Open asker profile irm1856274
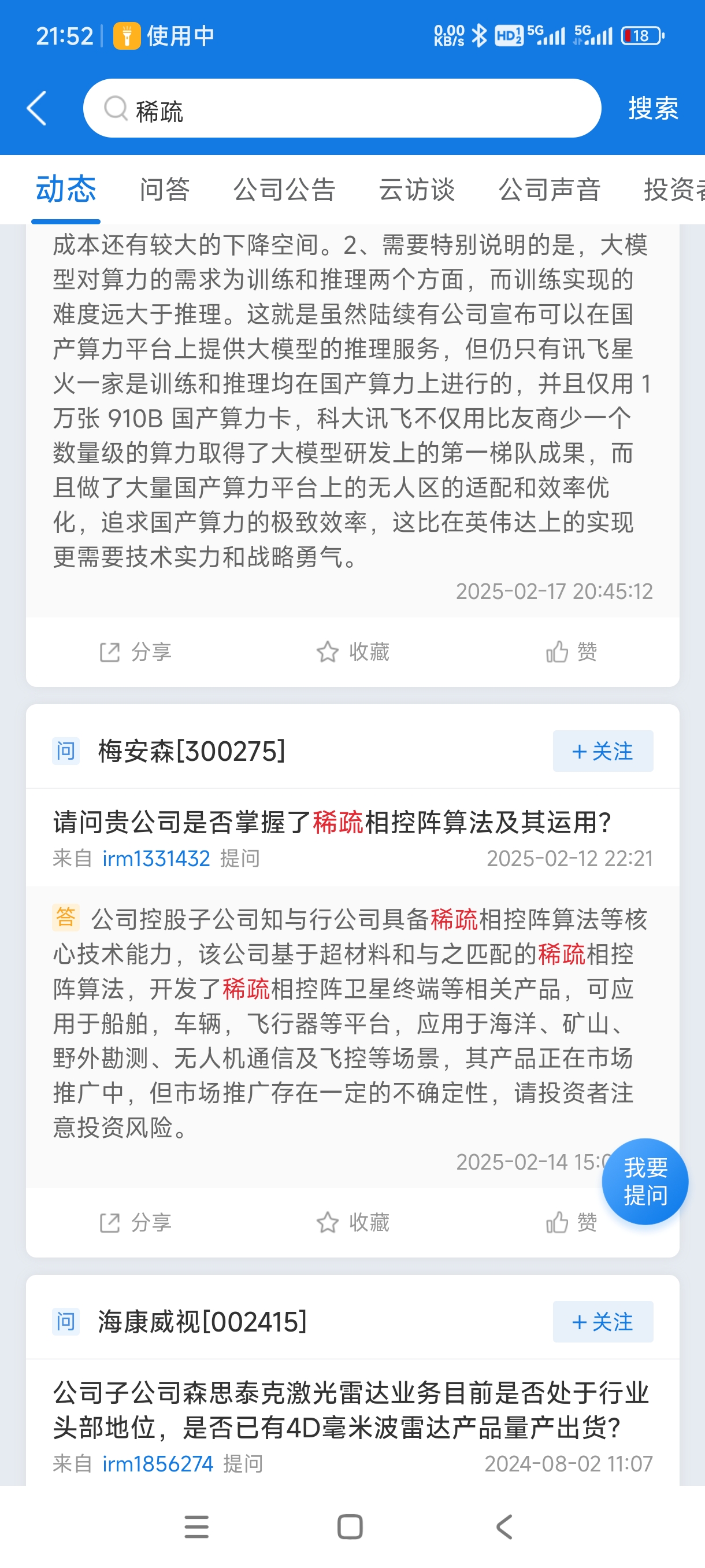 click(x=158, y=1464)
